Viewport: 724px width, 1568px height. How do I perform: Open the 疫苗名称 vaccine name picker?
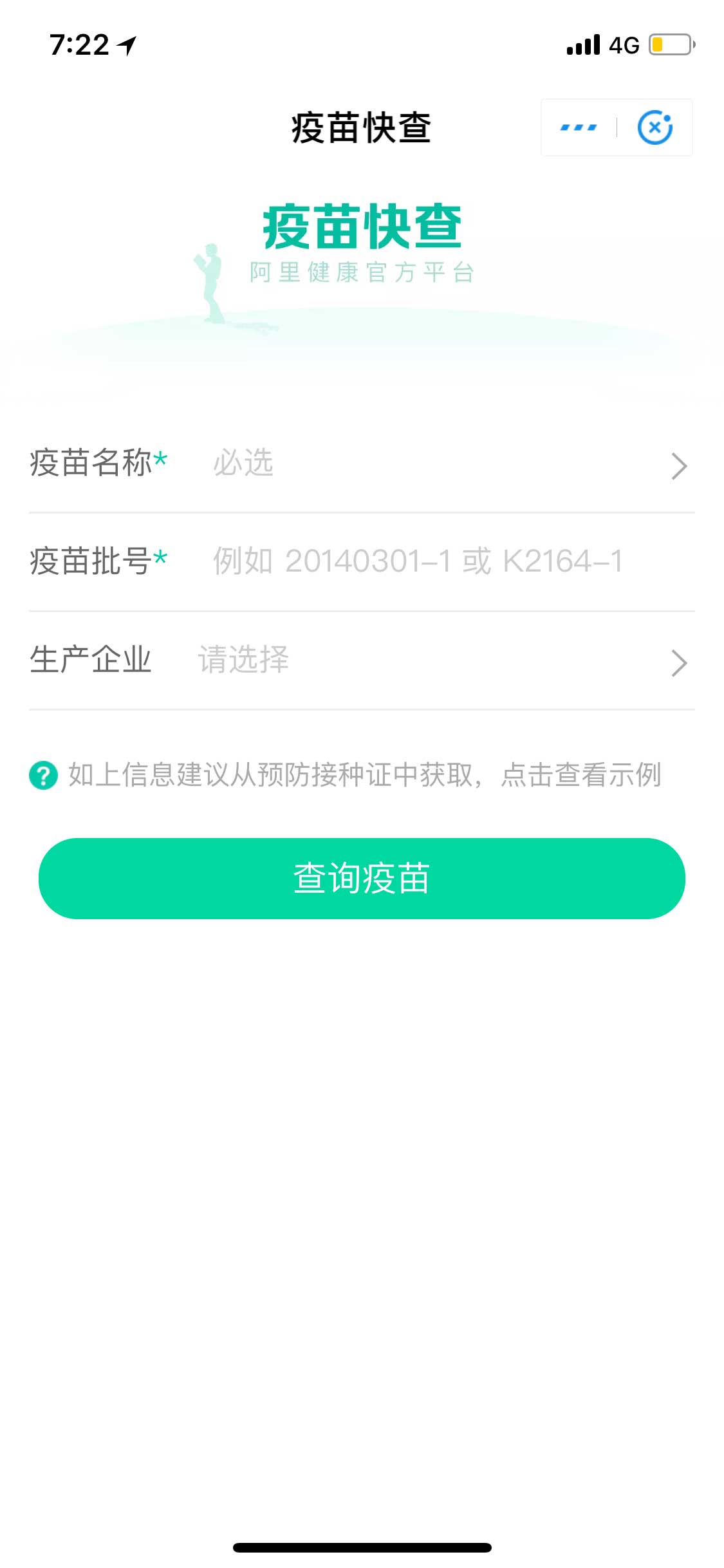438,464
